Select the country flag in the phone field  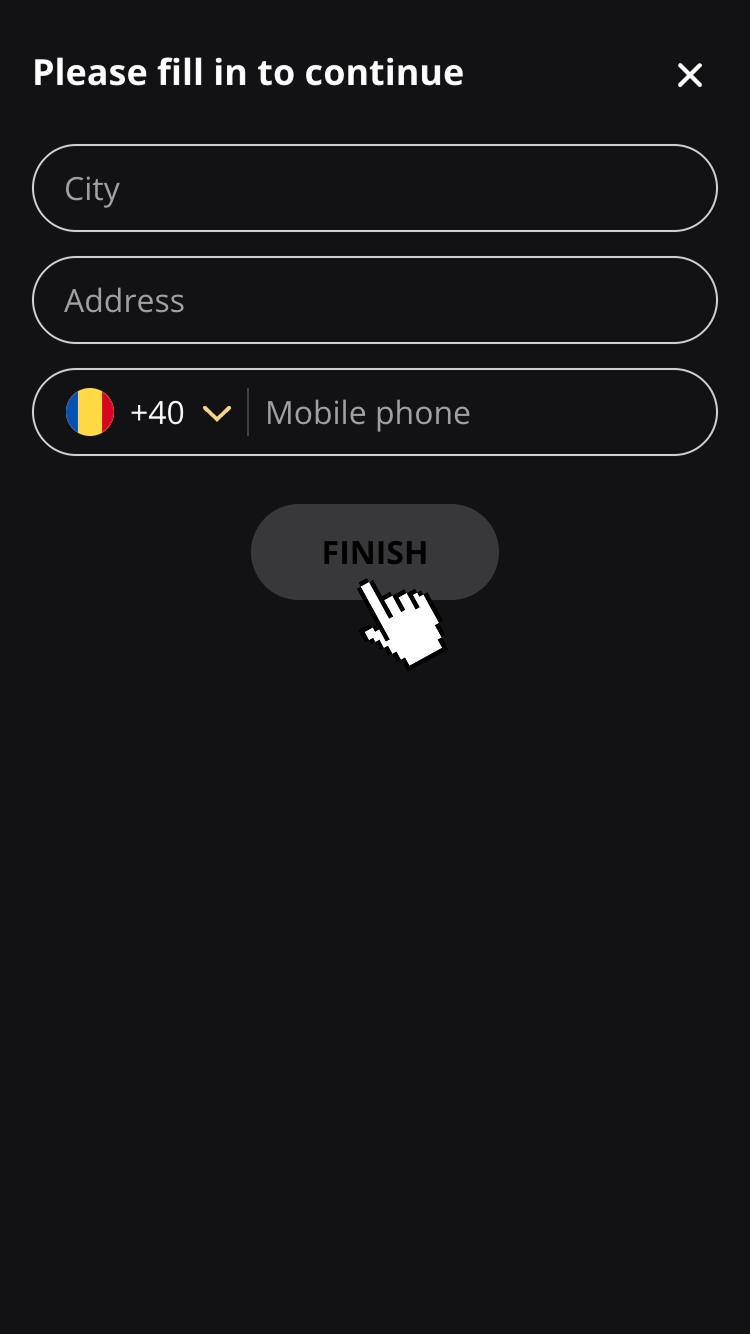[90, 411]
